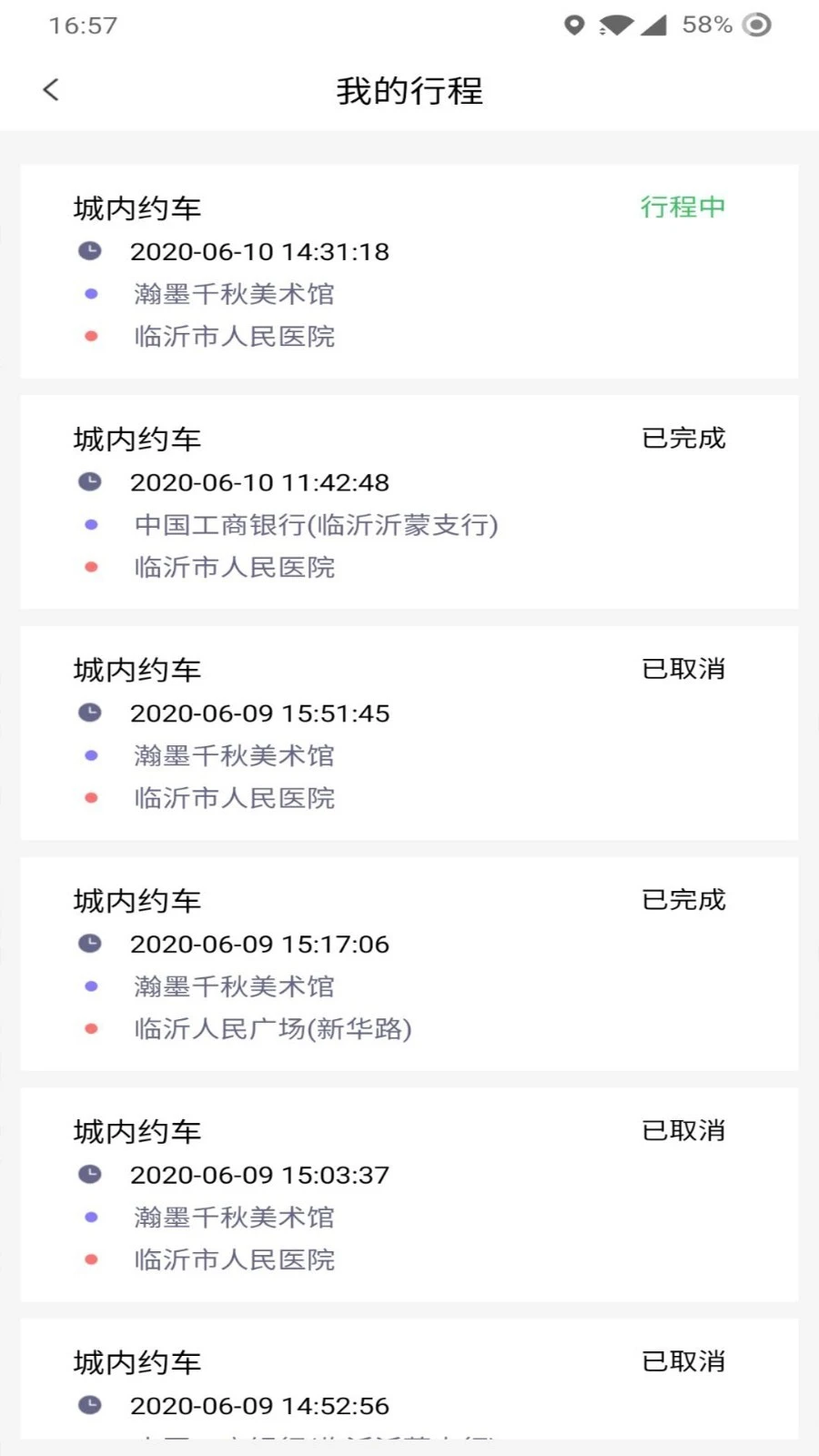Tap the blue pickup dot beside 瀚墨千秋美术馆 in first trip

click(90, 293)
